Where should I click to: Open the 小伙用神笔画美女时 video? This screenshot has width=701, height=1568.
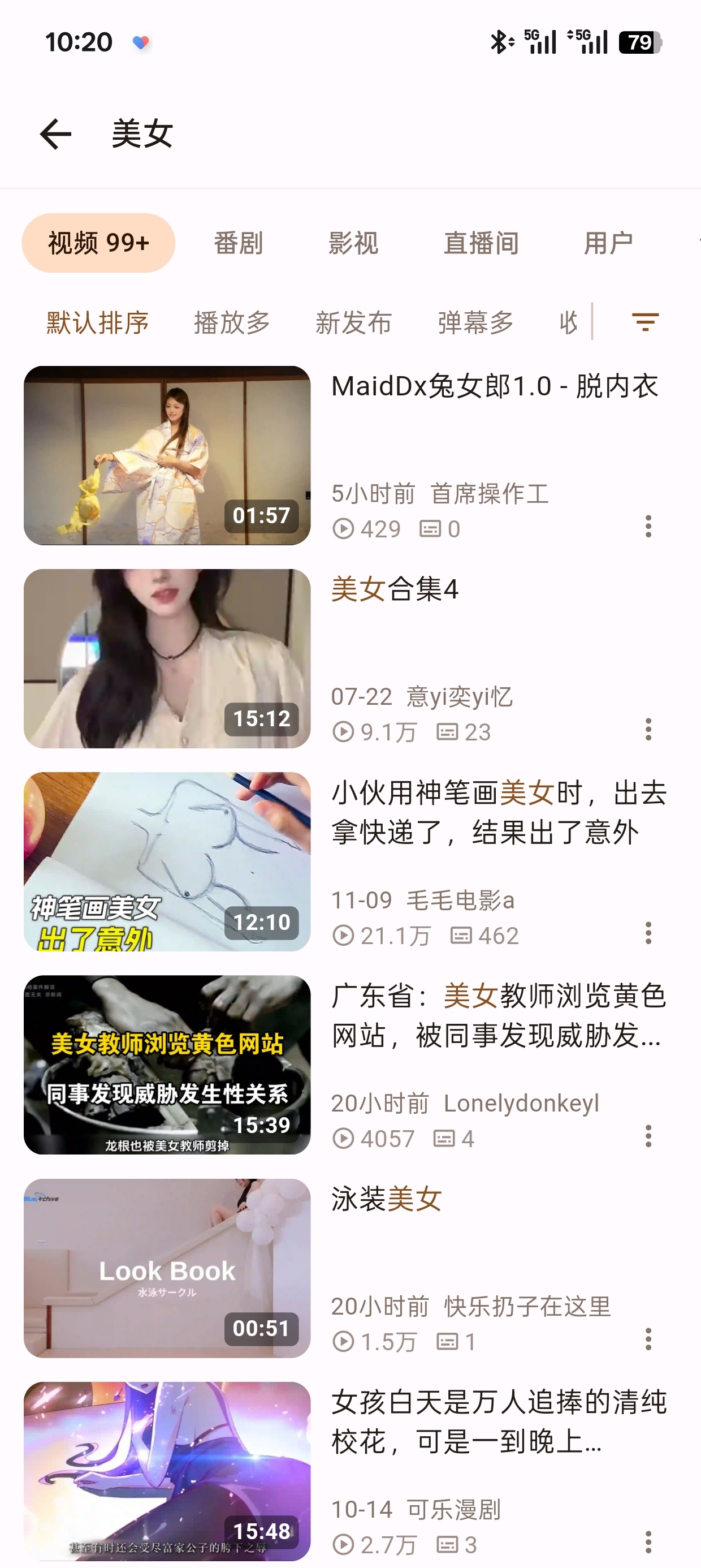(x=167, y=861)
